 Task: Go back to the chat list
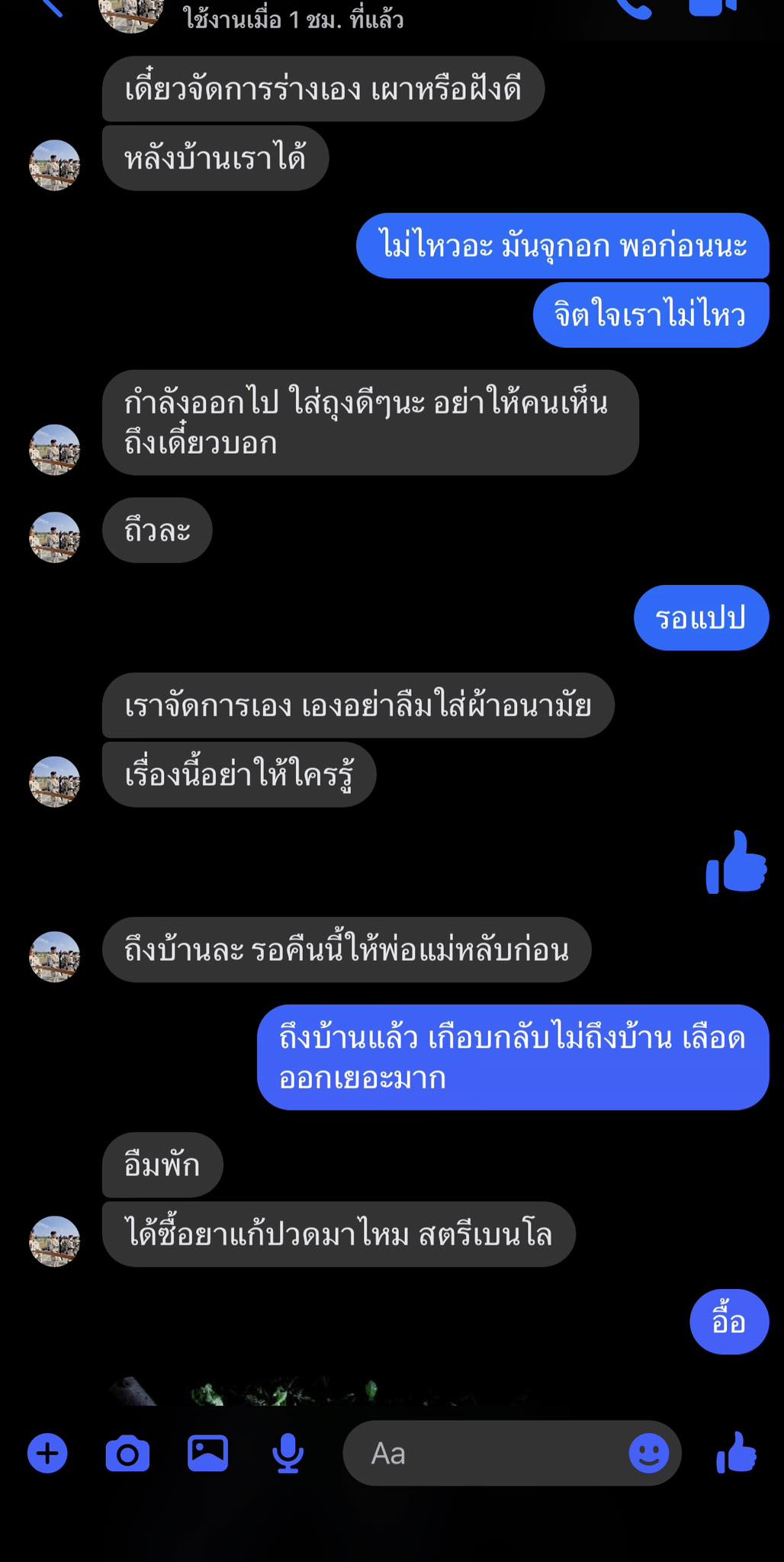point(52,8)
